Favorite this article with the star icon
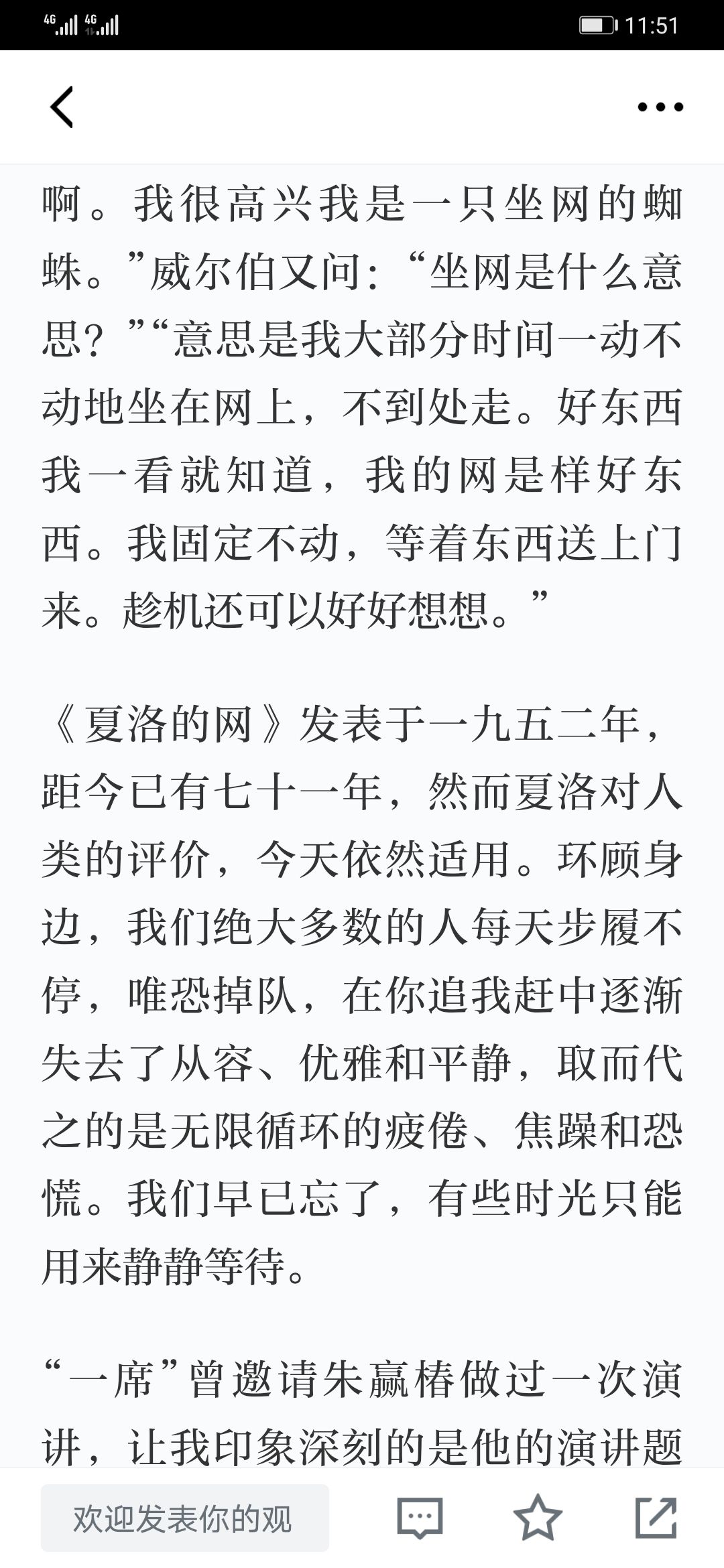This screenshot has width=724, height=1568. (x=538, y=1517)
